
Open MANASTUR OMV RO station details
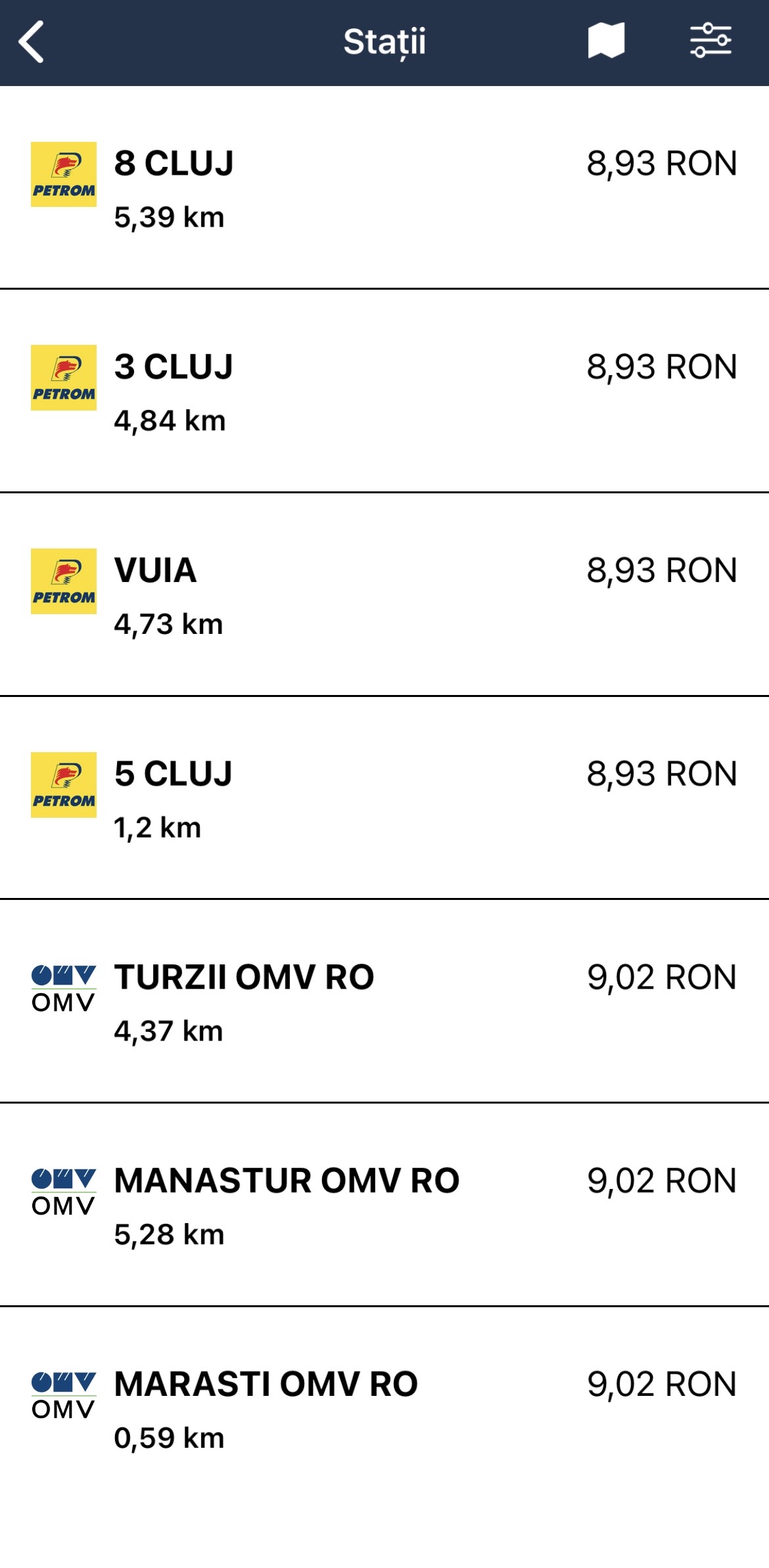click(384, 1205)
